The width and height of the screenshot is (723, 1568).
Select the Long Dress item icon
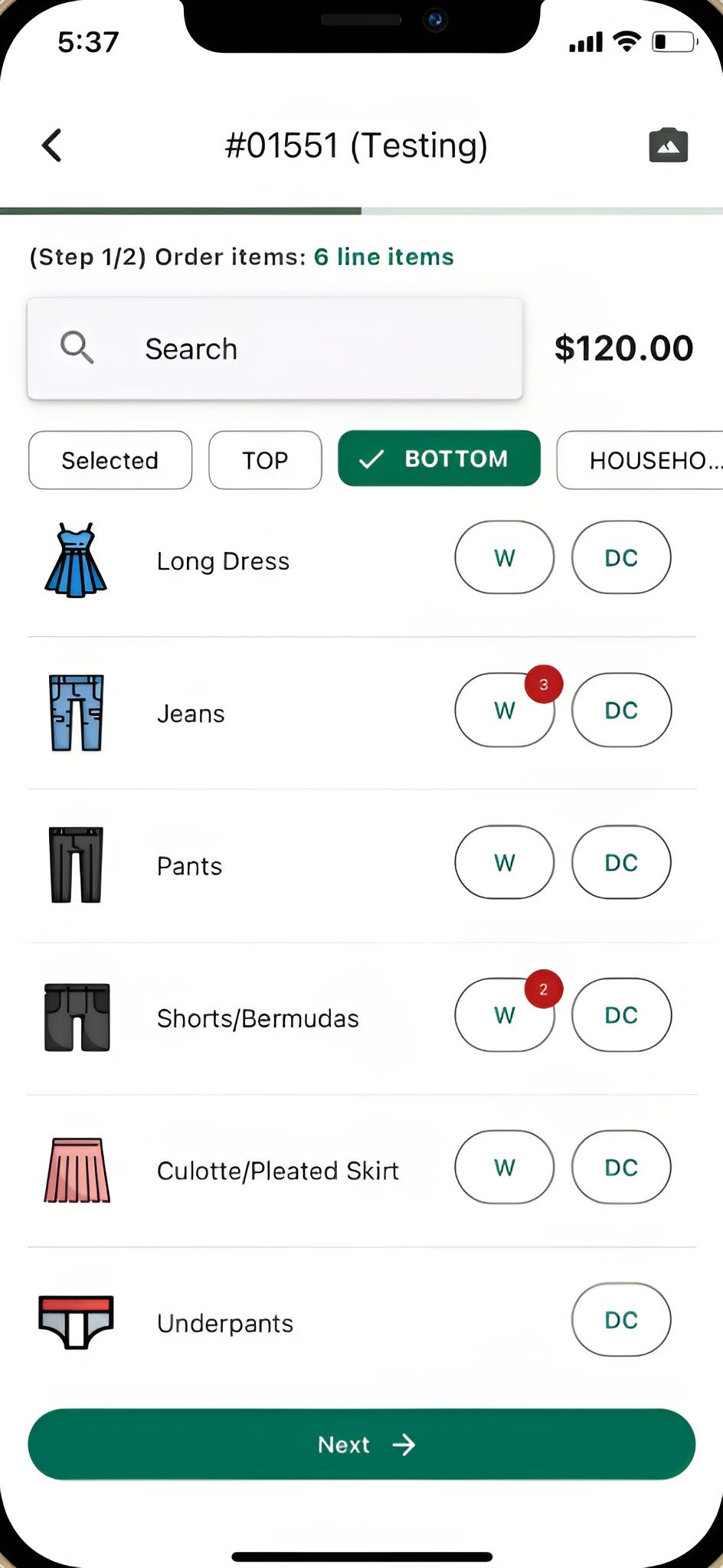pyautogui.click(x=76, y=560)
